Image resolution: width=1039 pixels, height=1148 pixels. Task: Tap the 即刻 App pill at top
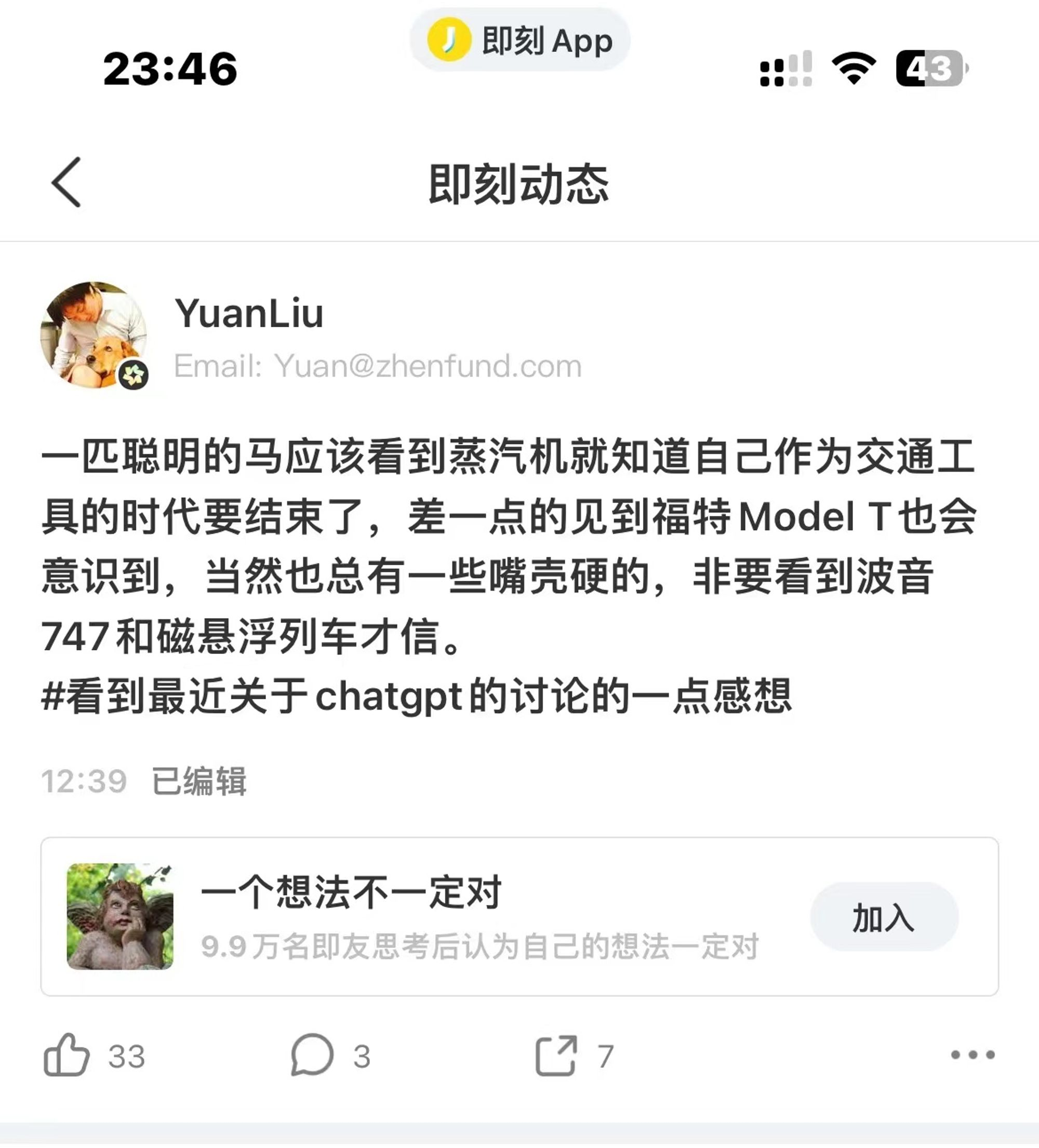pos(519,40)
